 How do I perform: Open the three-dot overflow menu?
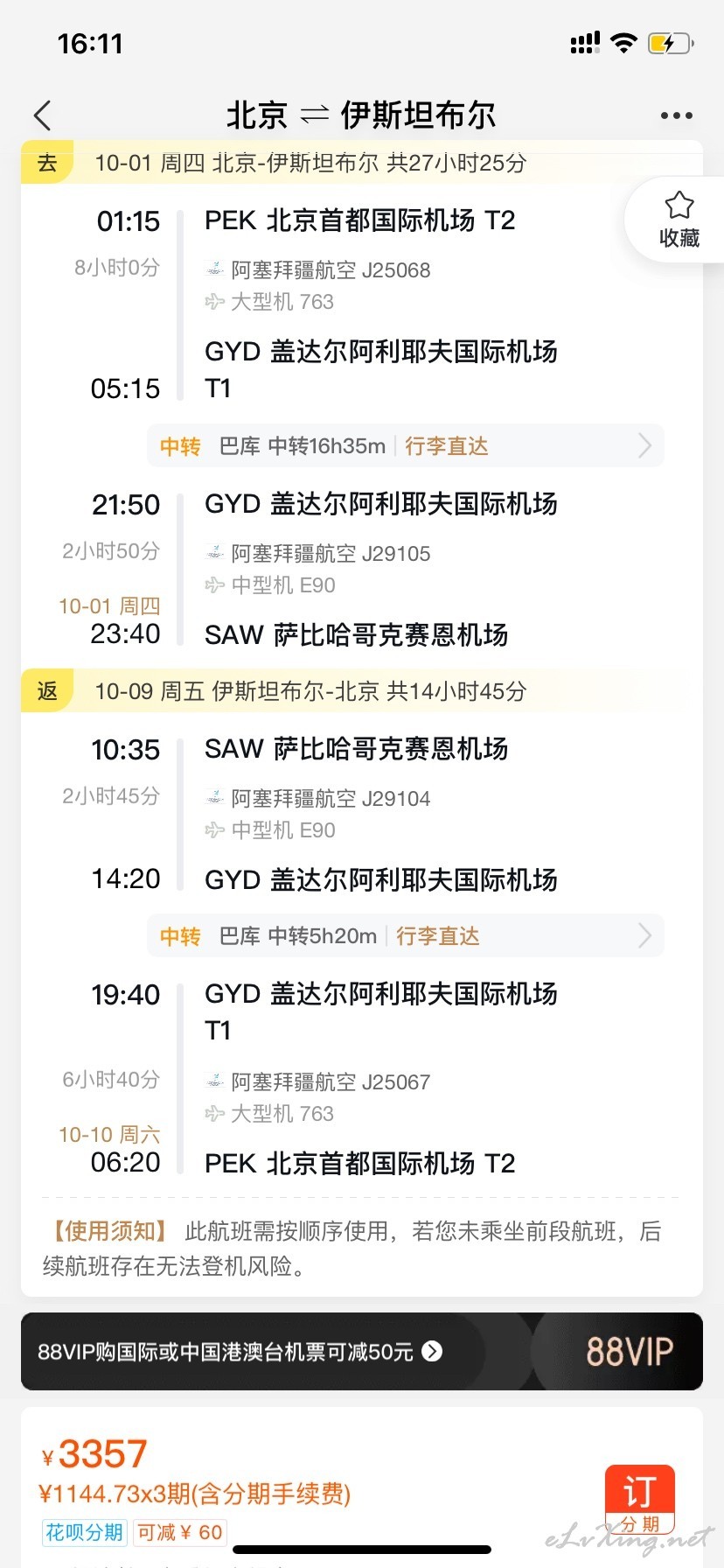[x=677, y=115]
